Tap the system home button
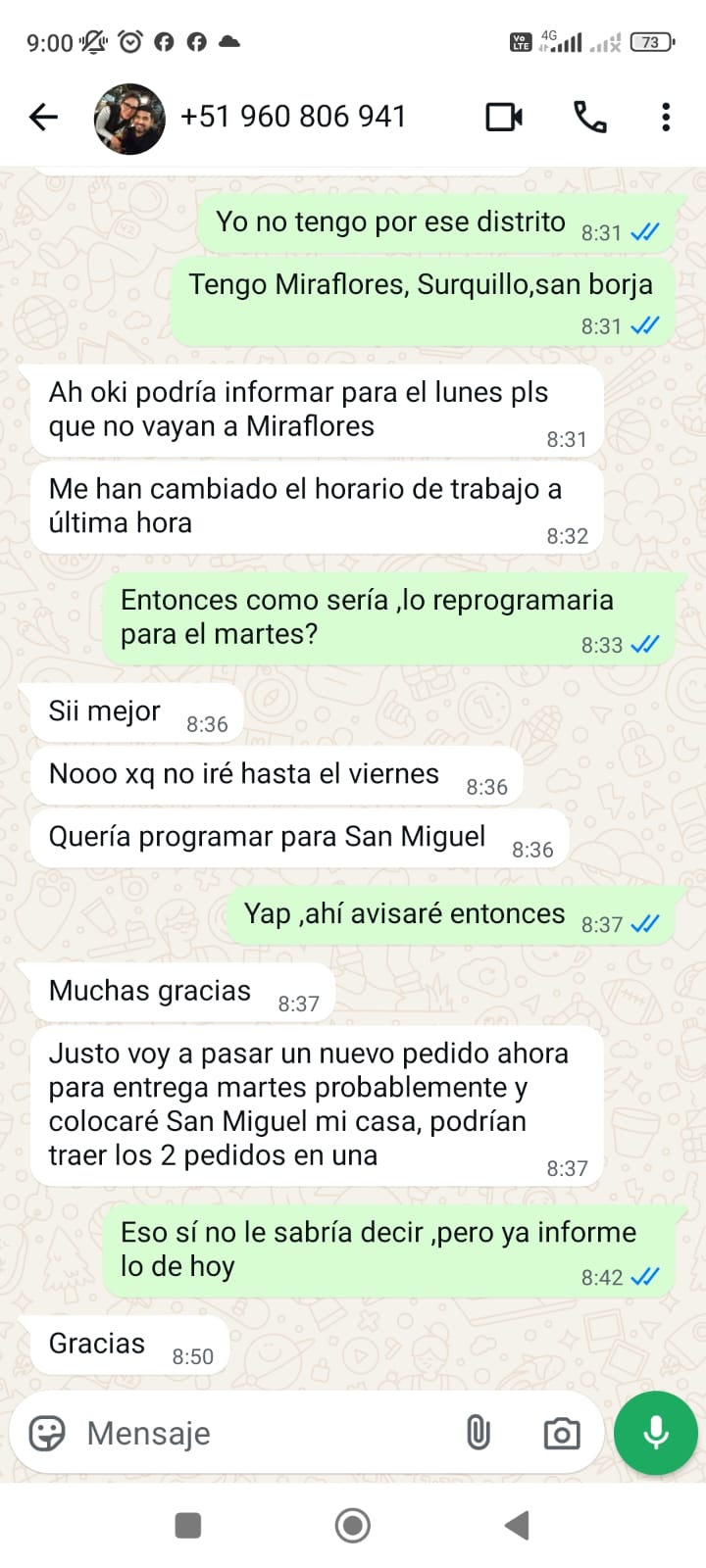This screenshot has height=1568, width=706. 353,1525
